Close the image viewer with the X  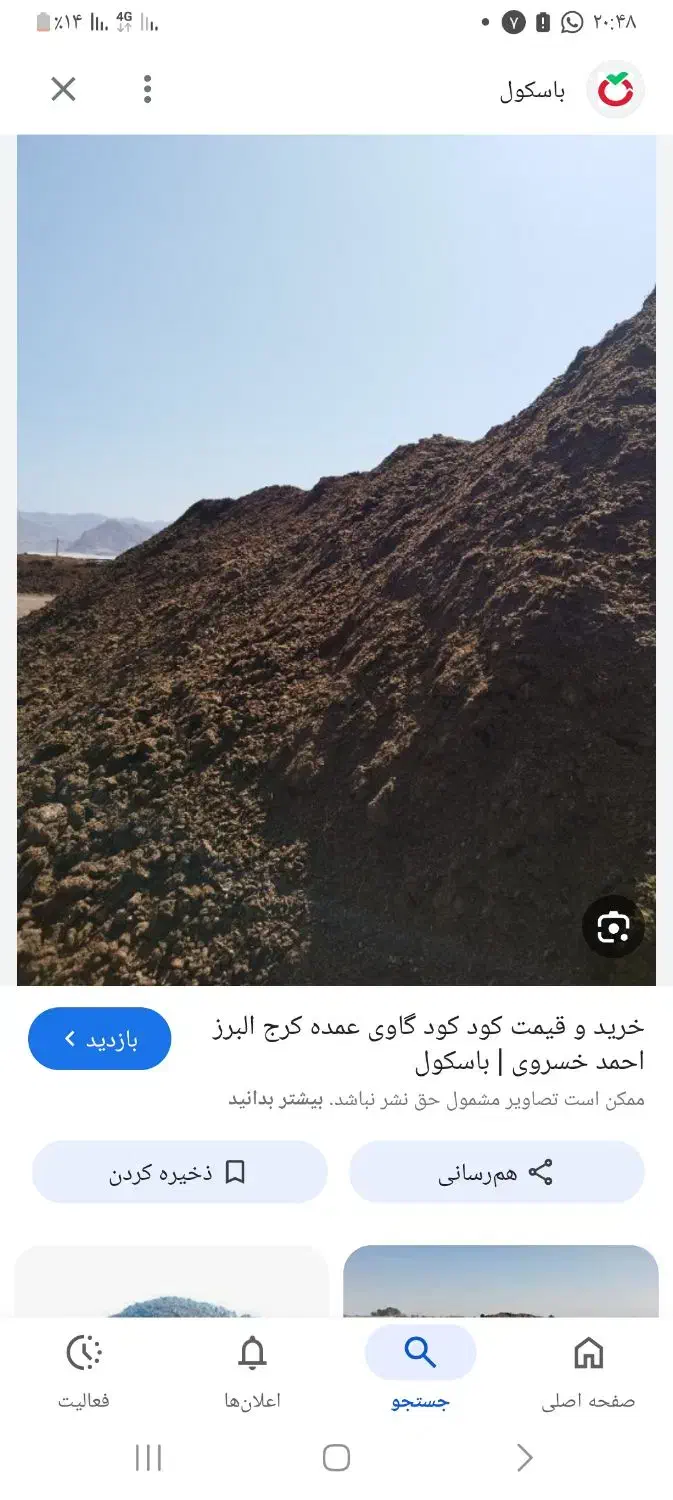pos(63,90)
